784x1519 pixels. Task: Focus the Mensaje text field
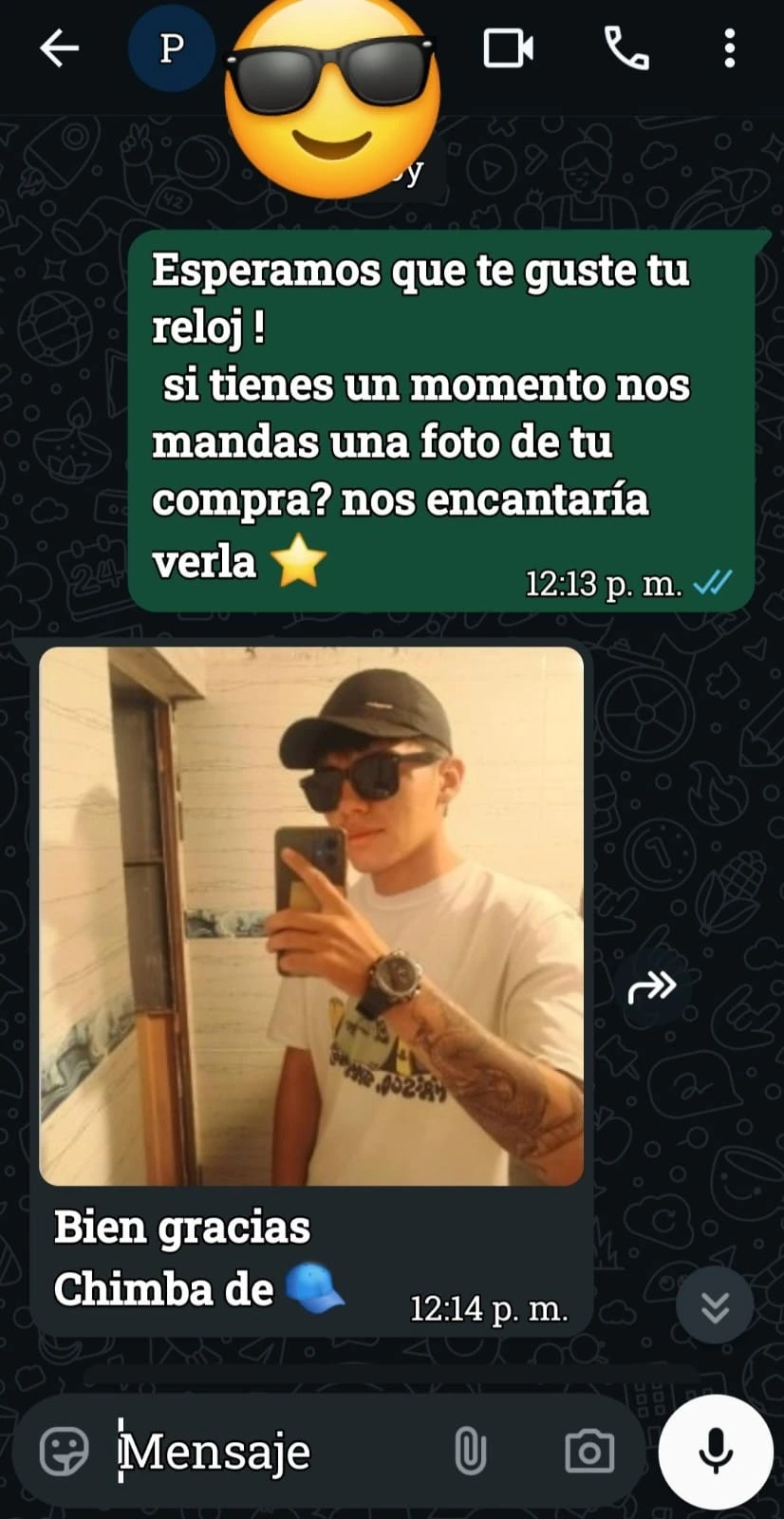pyautogui.click(x=275, y=1451)
